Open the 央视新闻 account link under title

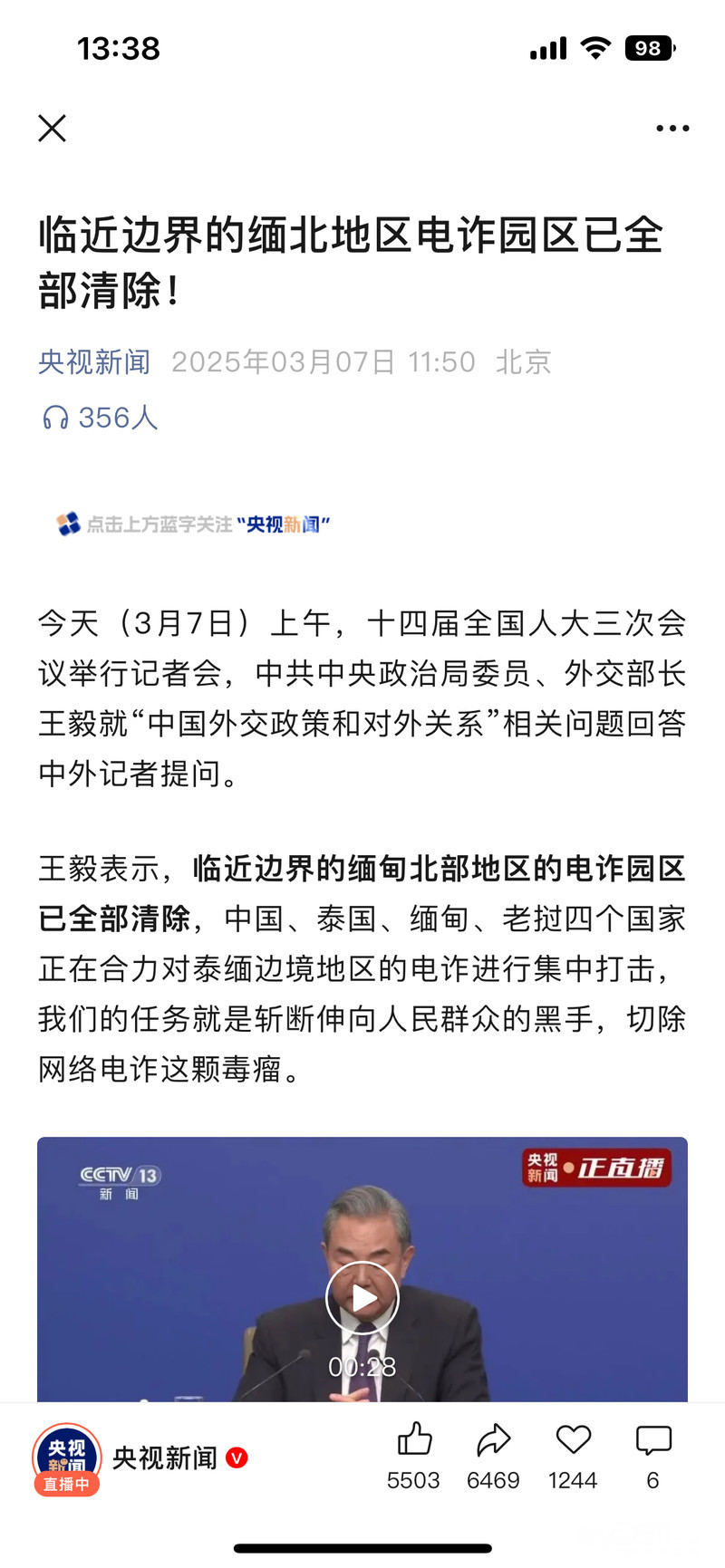click(94, 362)
